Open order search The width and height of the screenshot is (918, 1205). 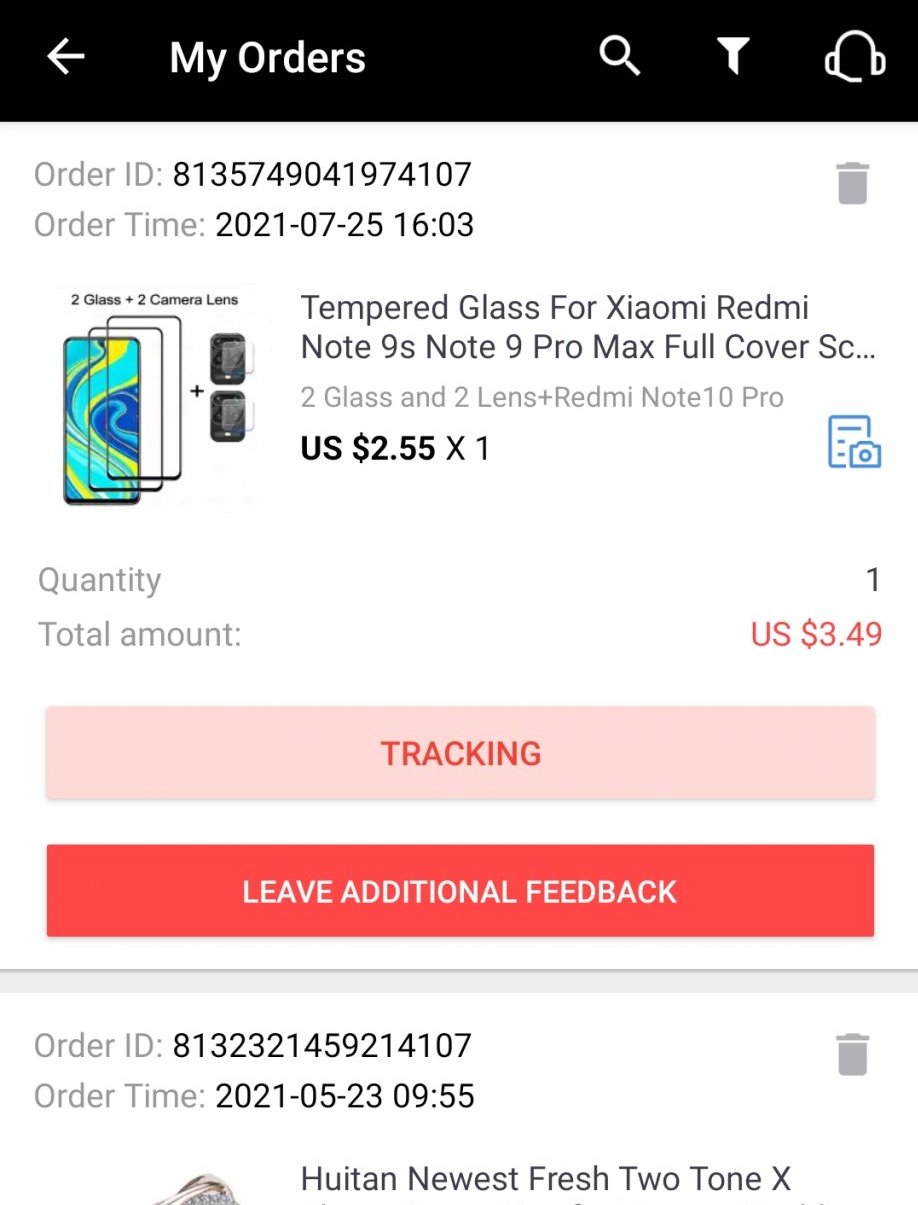pos(619,57)
